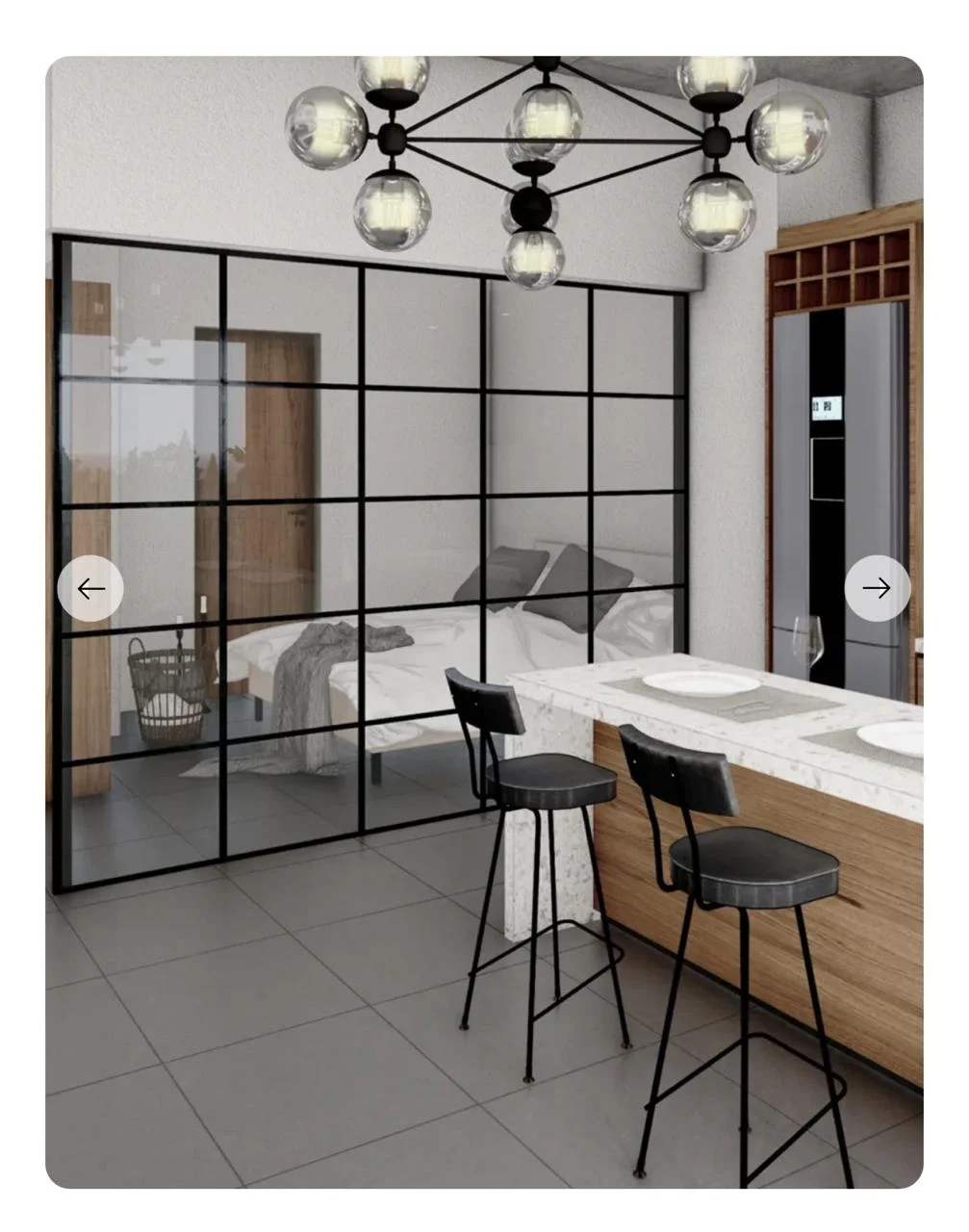Screen dimensions: 969x1232
Task: Go to the next photo
Action: [877, 588]
